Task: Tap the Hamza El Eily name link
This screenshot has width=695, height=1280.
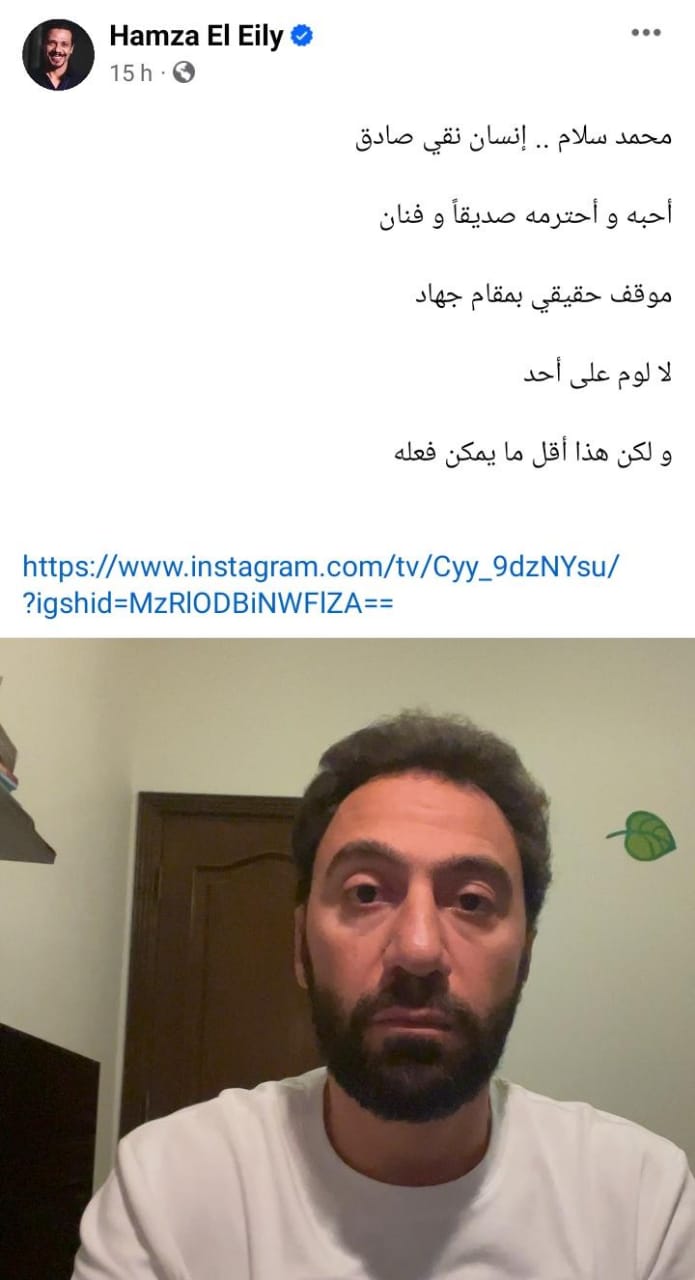Action: [x=197, y=36]
